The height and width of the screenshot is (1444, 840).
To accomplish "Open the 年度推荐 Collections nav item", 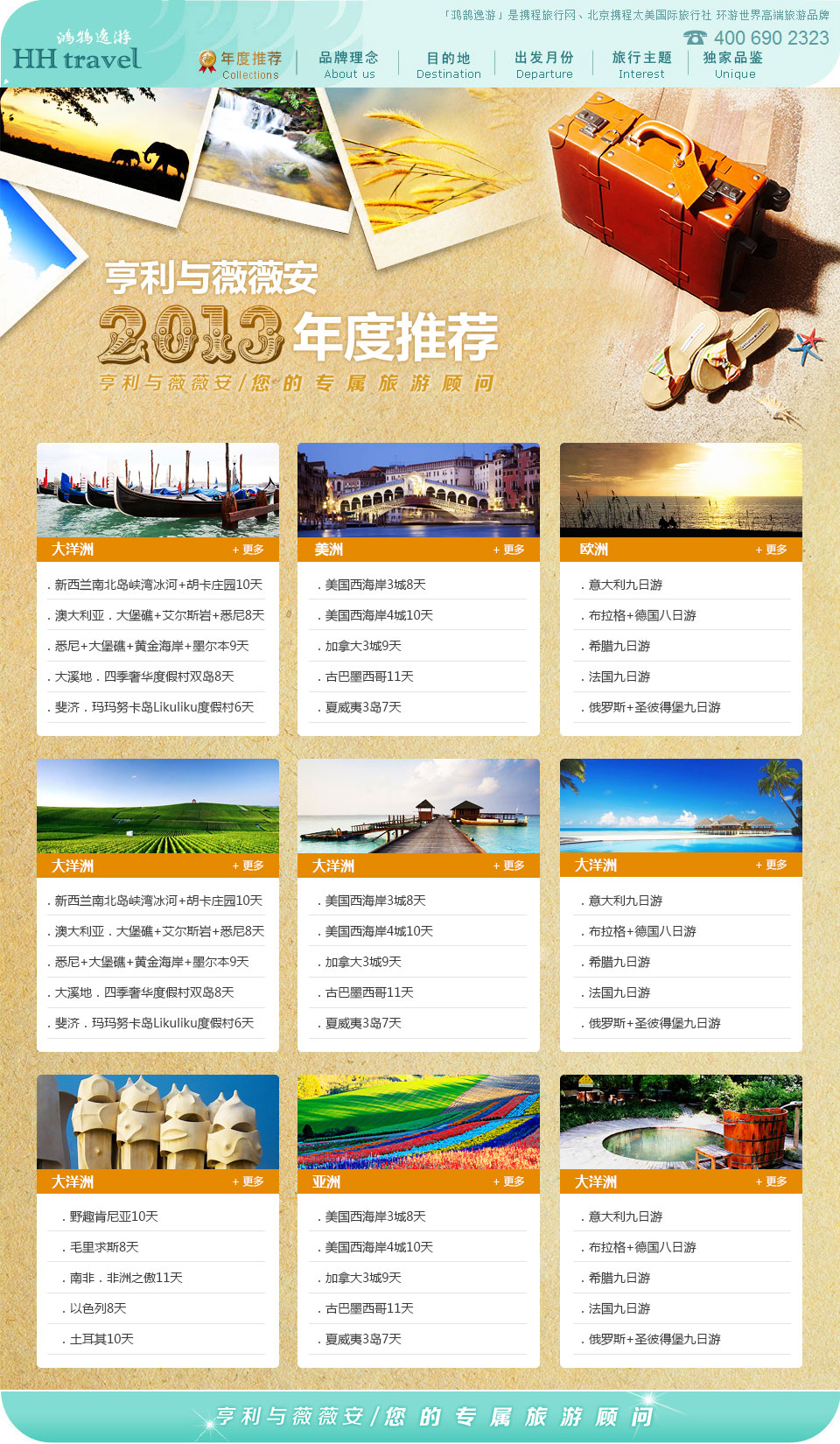I will 250,65.
